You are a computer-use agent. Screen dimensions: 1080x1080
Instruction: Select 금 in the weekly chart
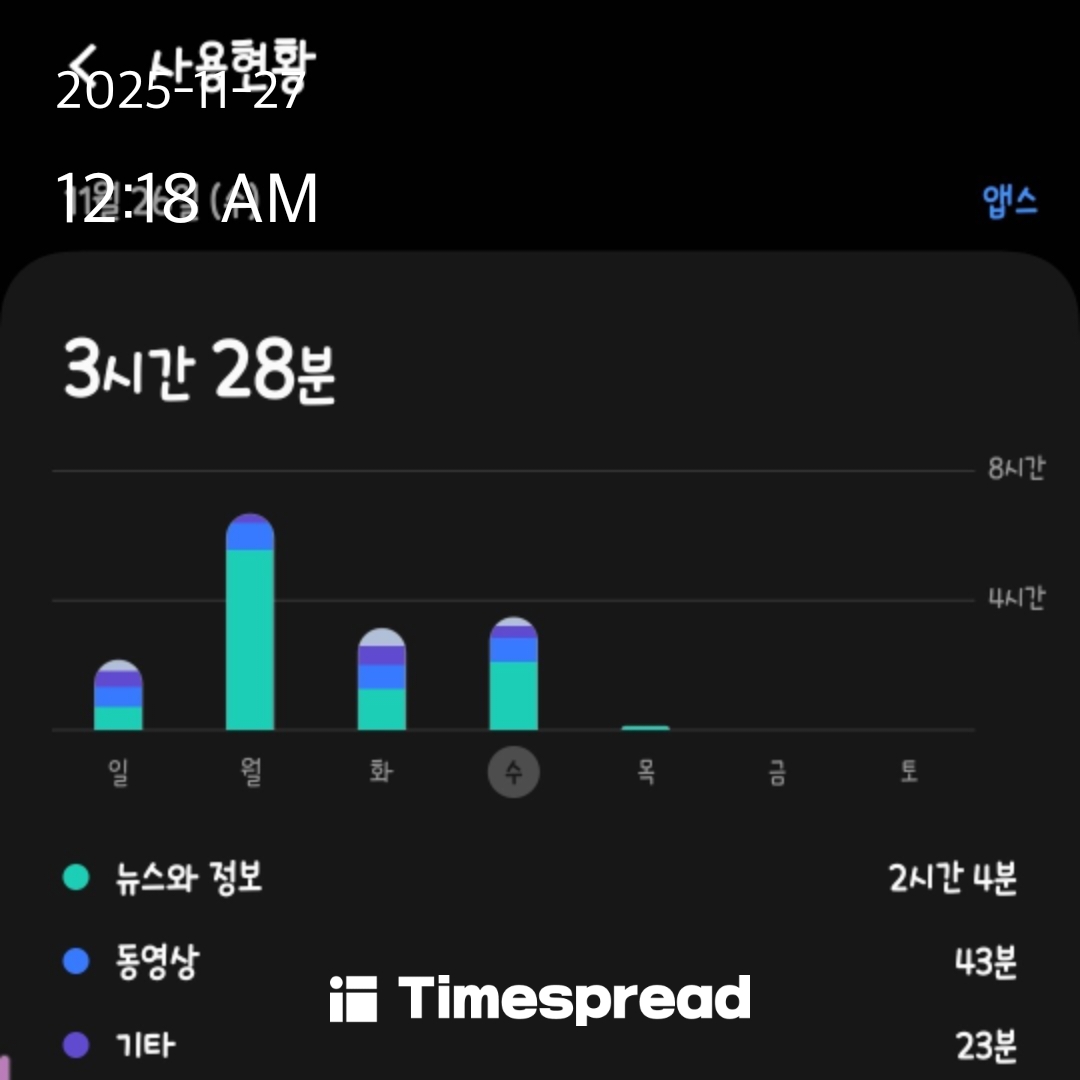coord(777,772)
